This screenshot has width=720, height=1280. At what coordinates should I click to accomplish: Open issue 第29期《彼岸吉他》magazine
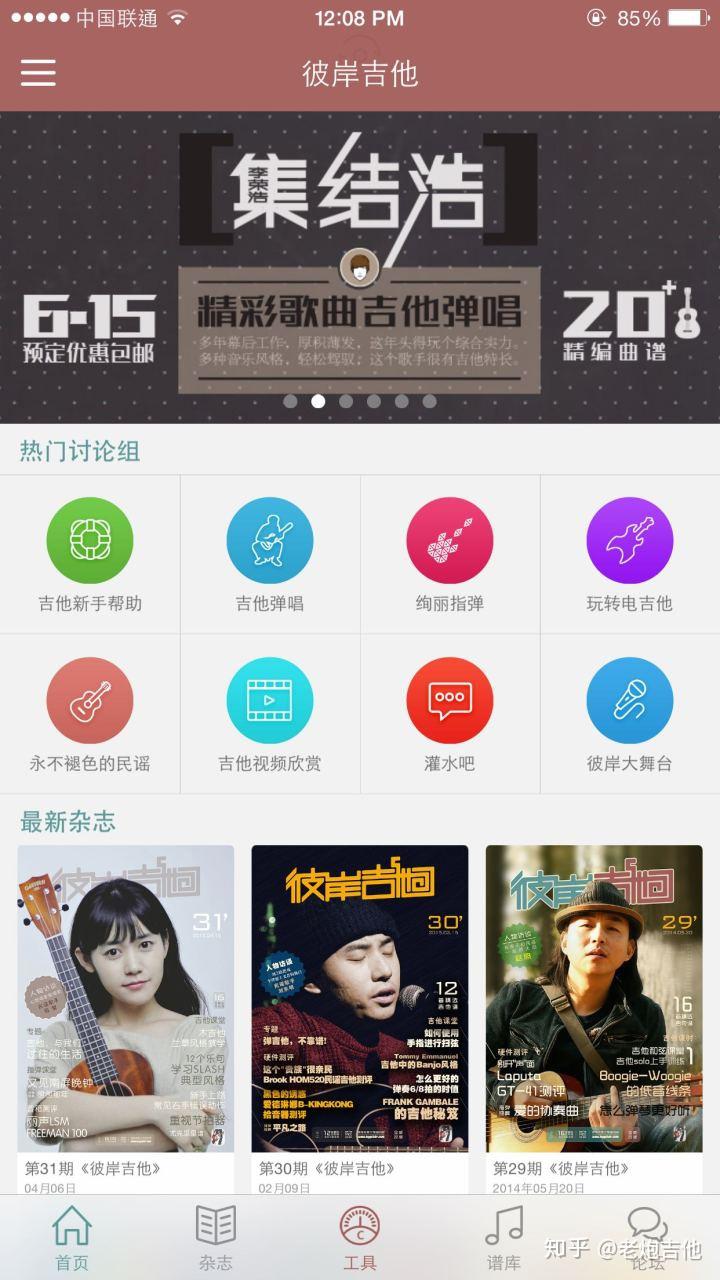coord(594,1020)
